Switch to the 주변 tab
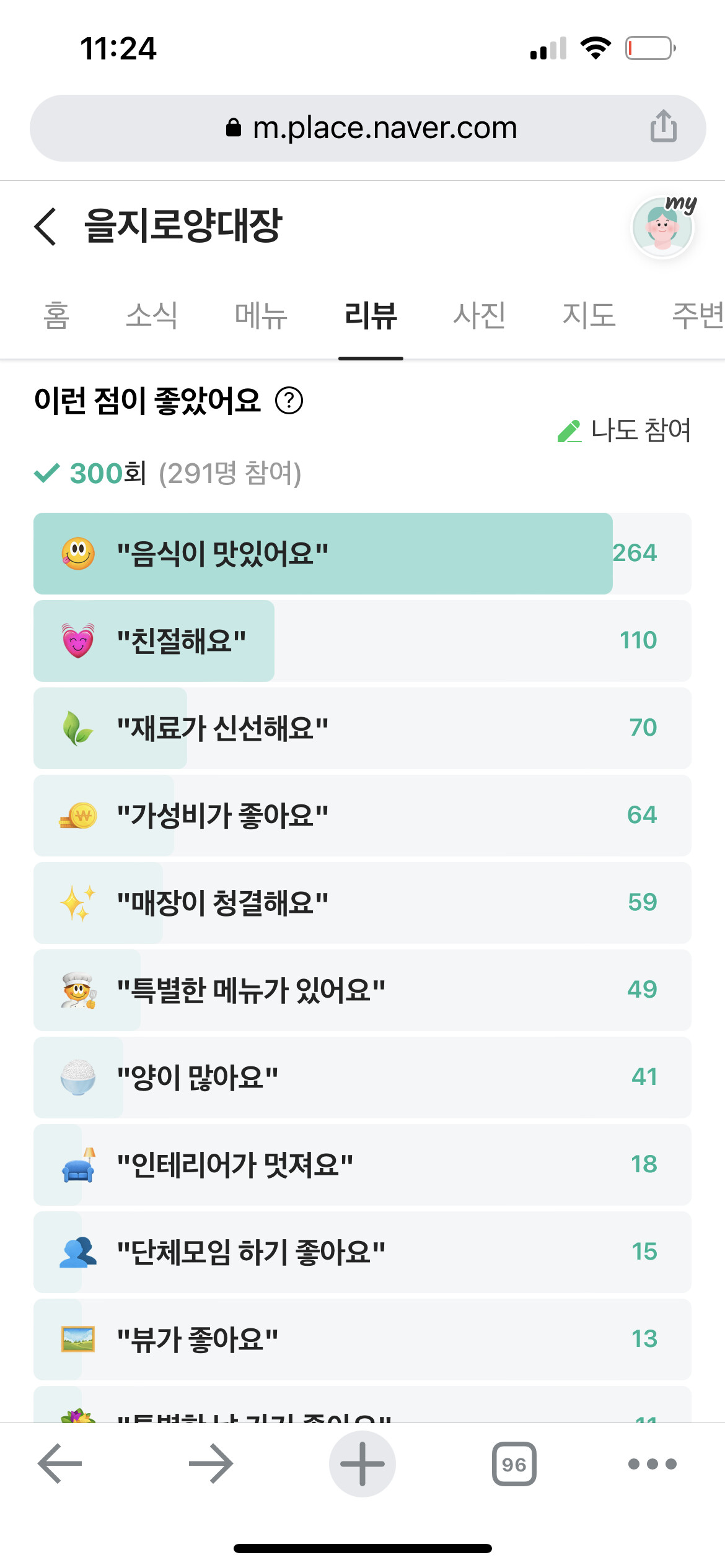725x1568 pixels. point(698,315)
